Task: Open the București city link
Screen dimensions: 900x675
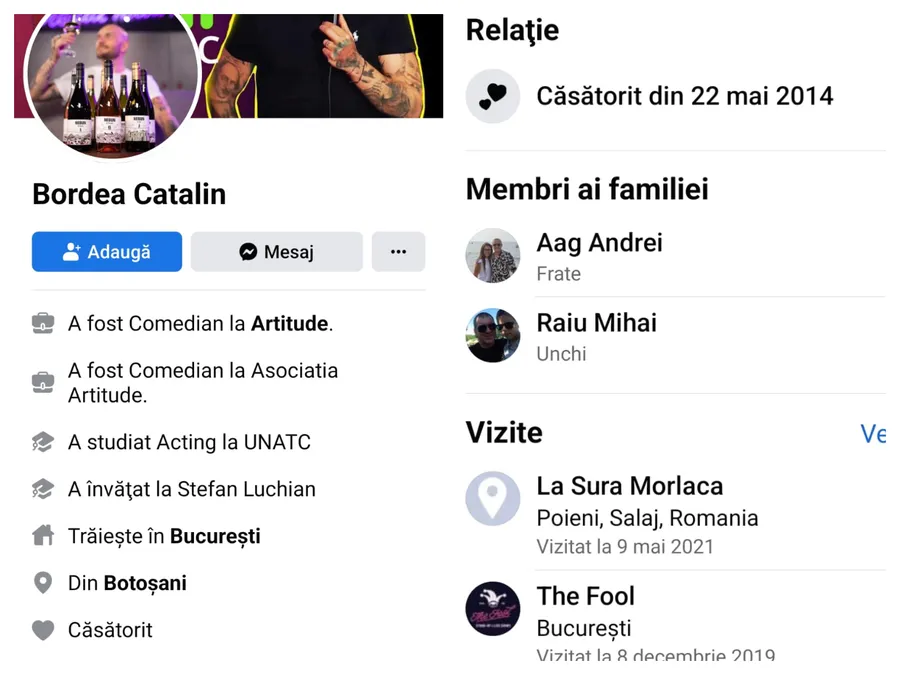Action: (215, 536)
